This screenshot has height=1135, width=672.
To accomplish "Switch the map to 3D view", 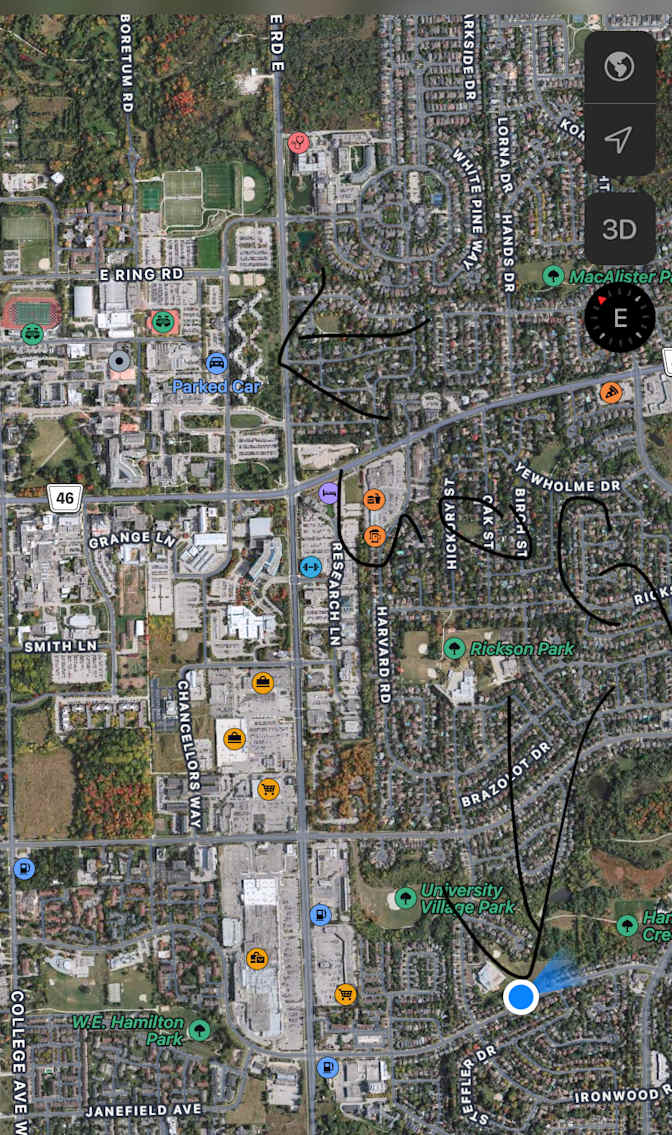I will 620,229.
